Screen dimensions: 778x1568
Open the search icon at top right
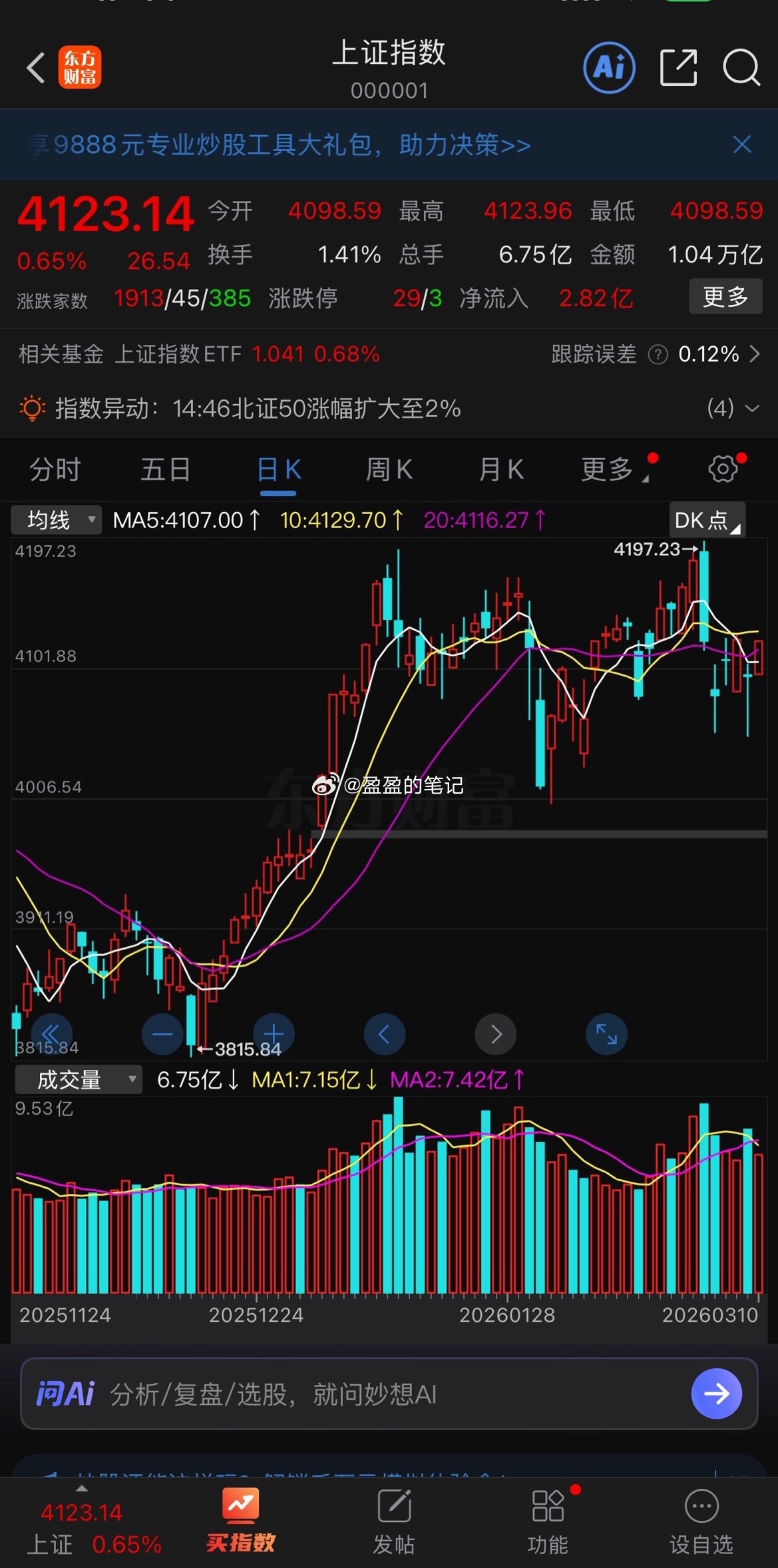[x=741, y=67]
